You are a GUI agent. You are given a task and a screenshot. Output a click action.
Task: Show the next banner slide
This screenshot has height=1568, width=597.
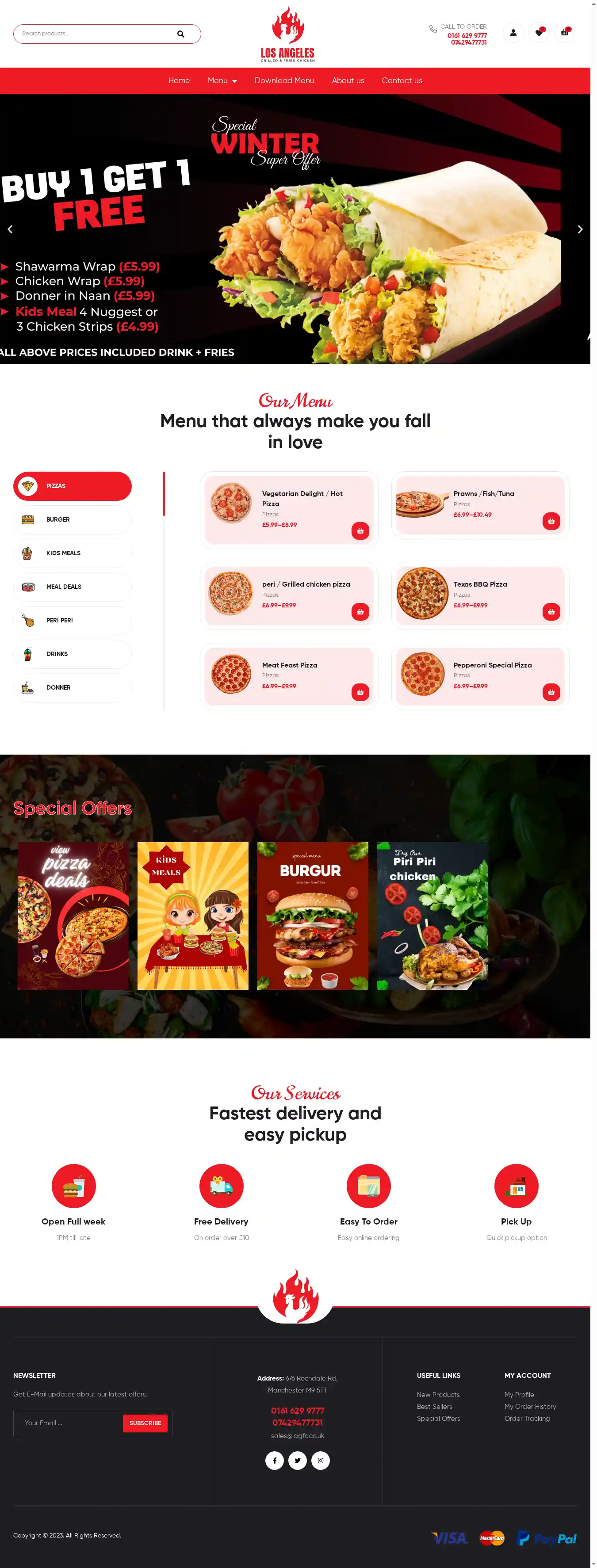(x=579, y=229)
